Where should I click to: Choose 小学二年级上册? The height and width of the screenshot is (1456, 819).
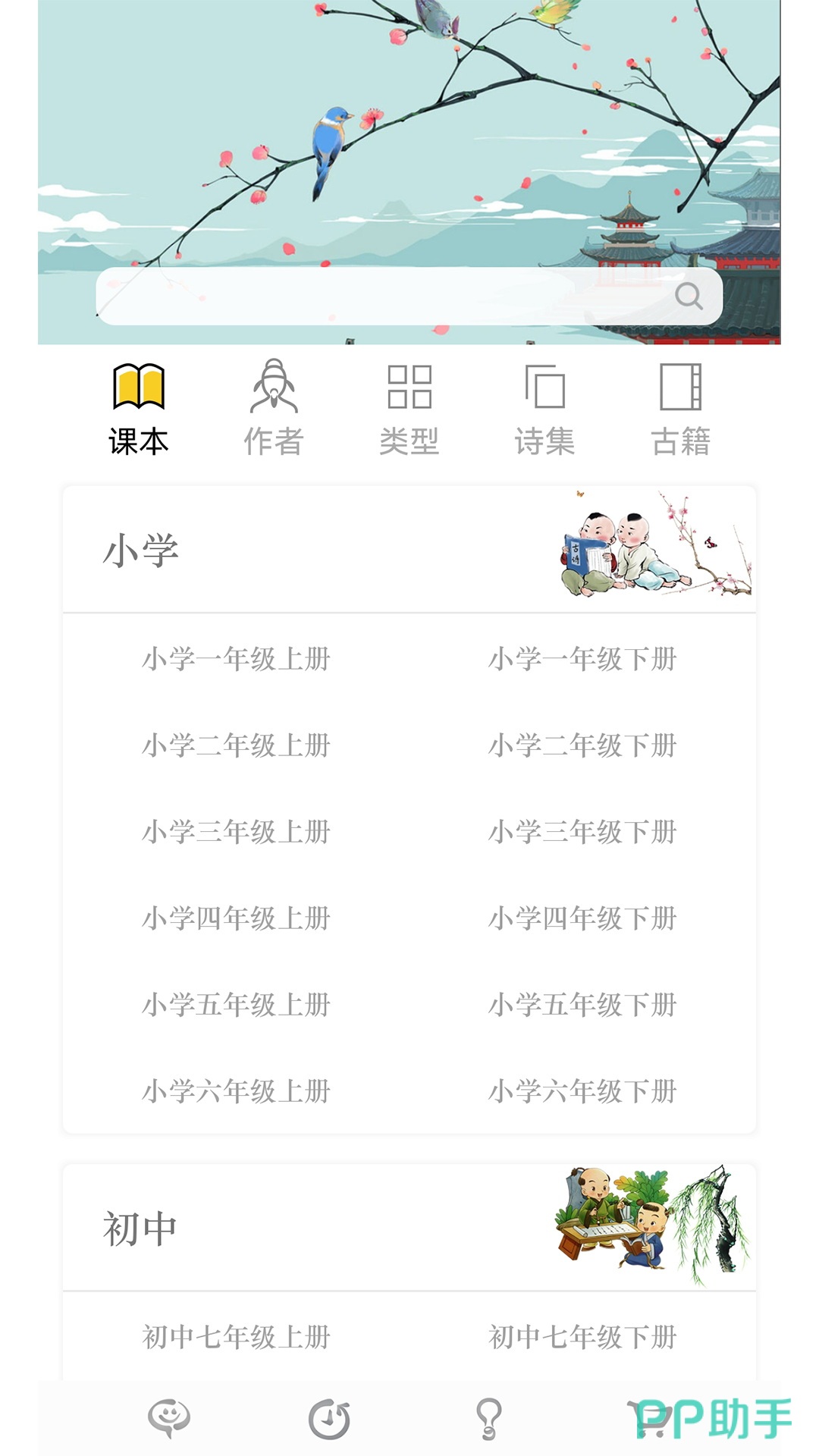pyautogui.click(x=237, y=745)
